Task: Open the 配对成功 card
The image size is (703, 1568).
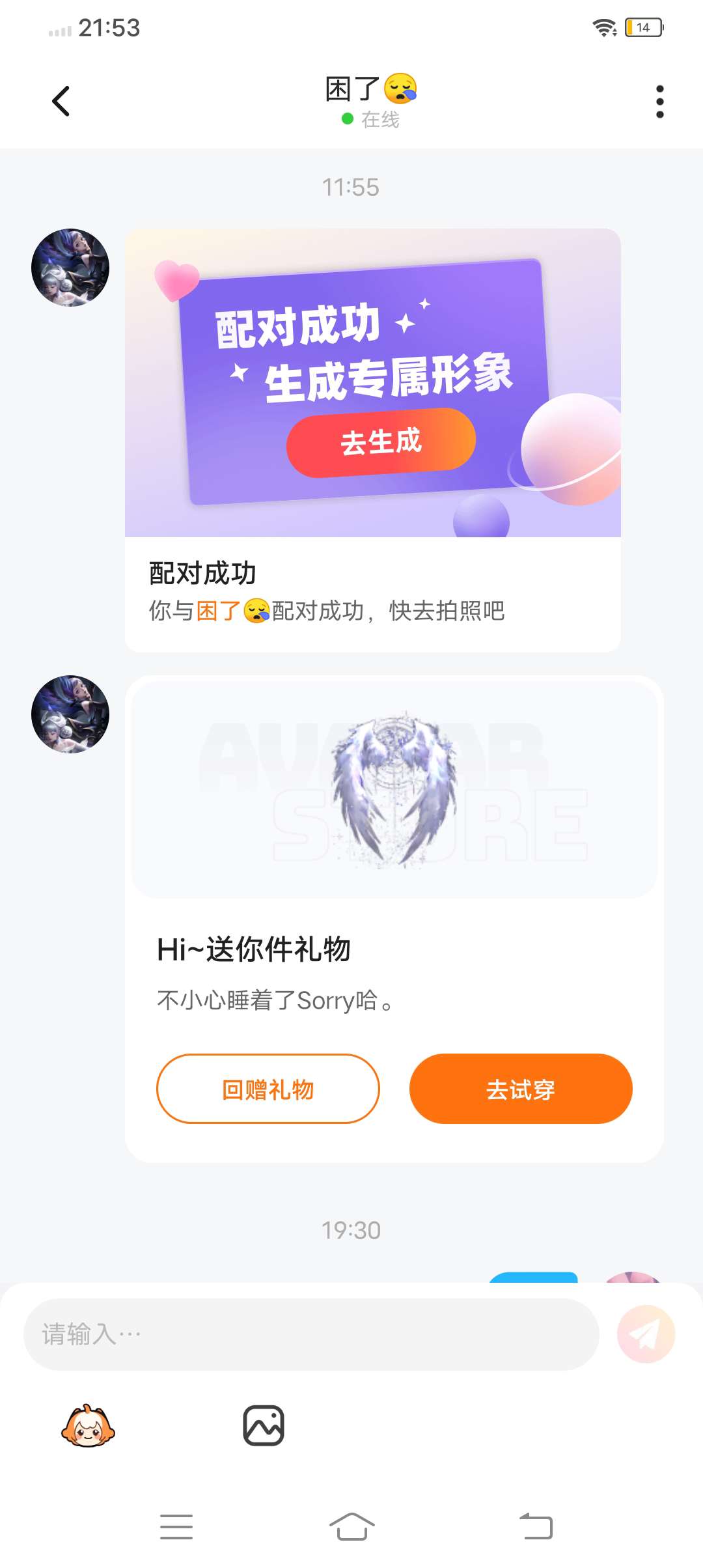Action: [372, 591]
